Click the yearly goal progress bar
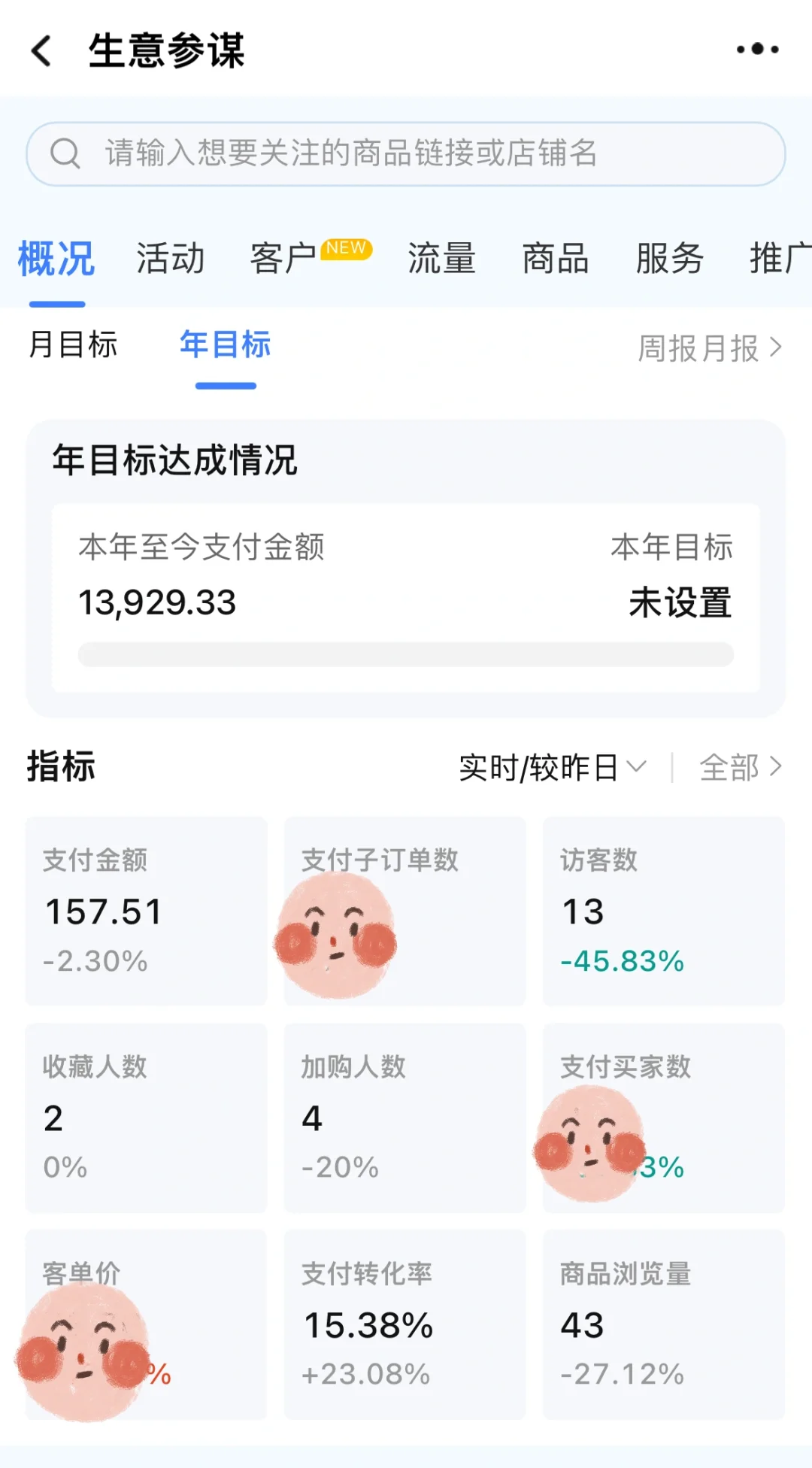812x1468 pixels. coord(406,654)
